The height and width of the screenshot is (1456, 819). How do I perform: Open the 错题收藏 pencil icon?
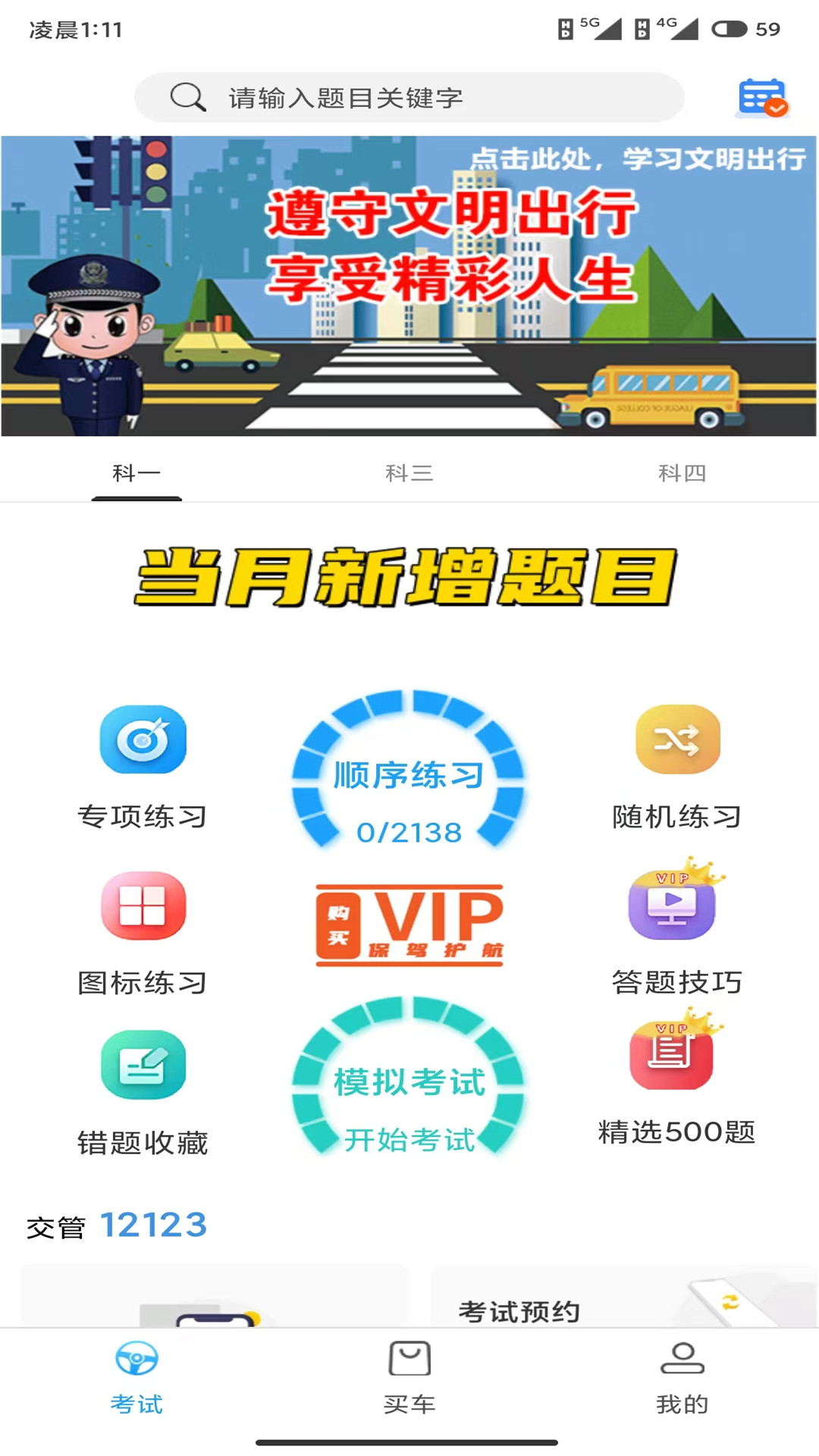point(144,1065)
